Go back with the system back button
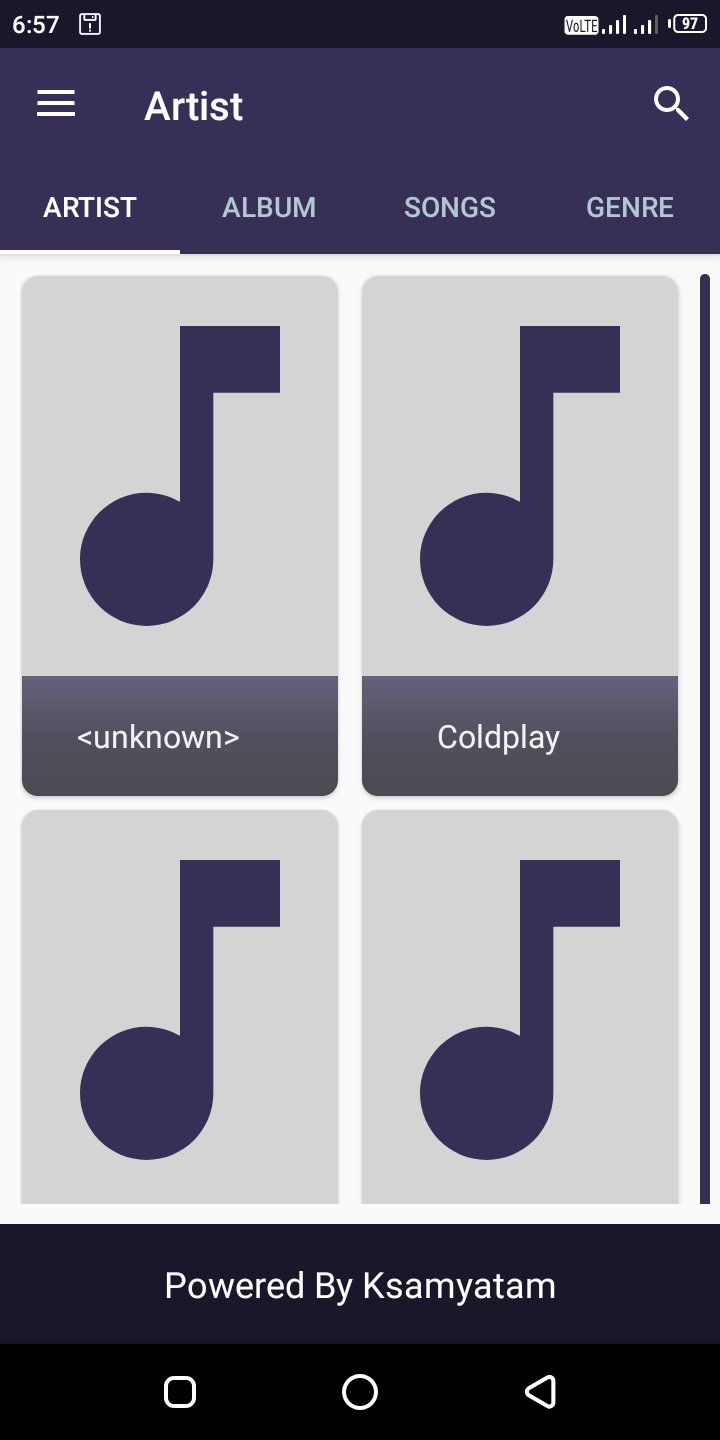This screenshot has height=1440, width=720. 540,1391
